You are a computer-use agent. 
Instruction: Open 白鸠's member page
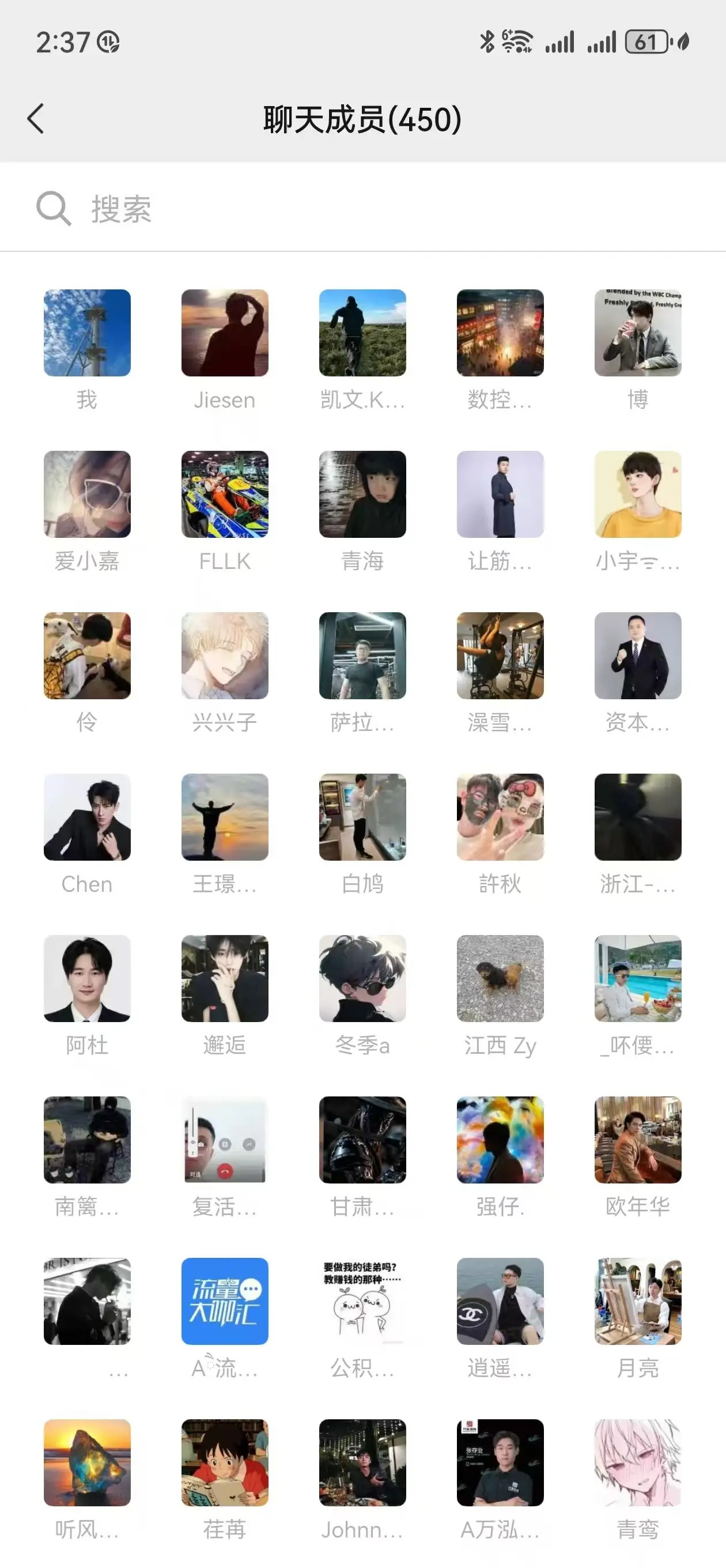(362, 817)
